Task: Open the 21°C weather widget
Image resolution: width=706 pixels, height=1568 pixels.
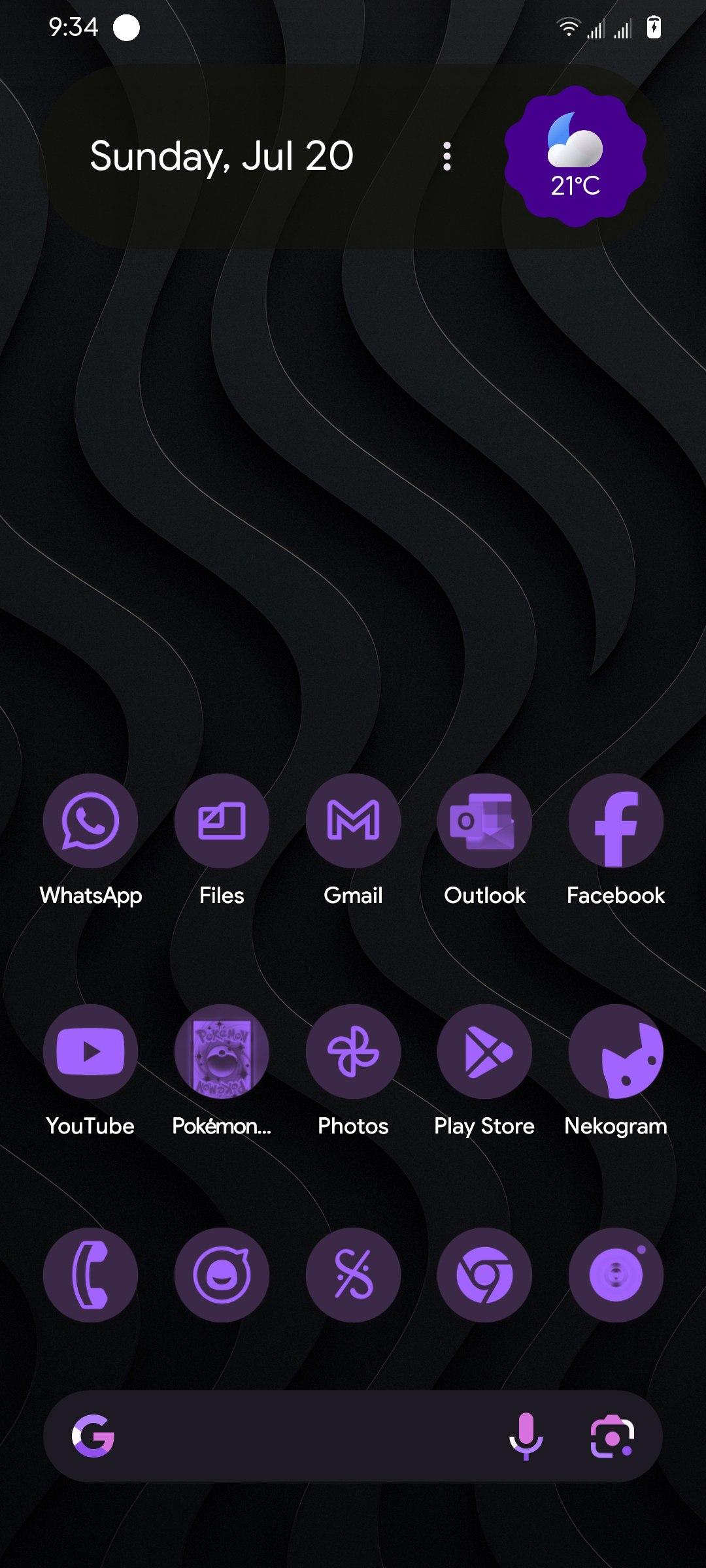Action: coord(575,157)
